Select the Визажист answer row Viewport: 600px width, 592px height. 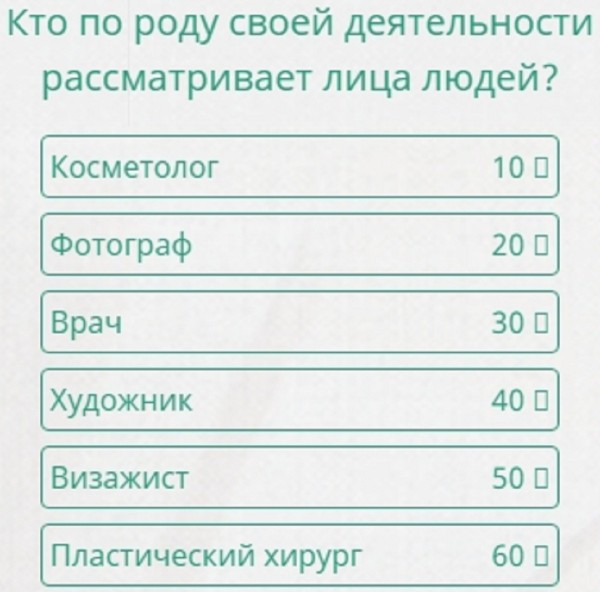pos(299,478)
